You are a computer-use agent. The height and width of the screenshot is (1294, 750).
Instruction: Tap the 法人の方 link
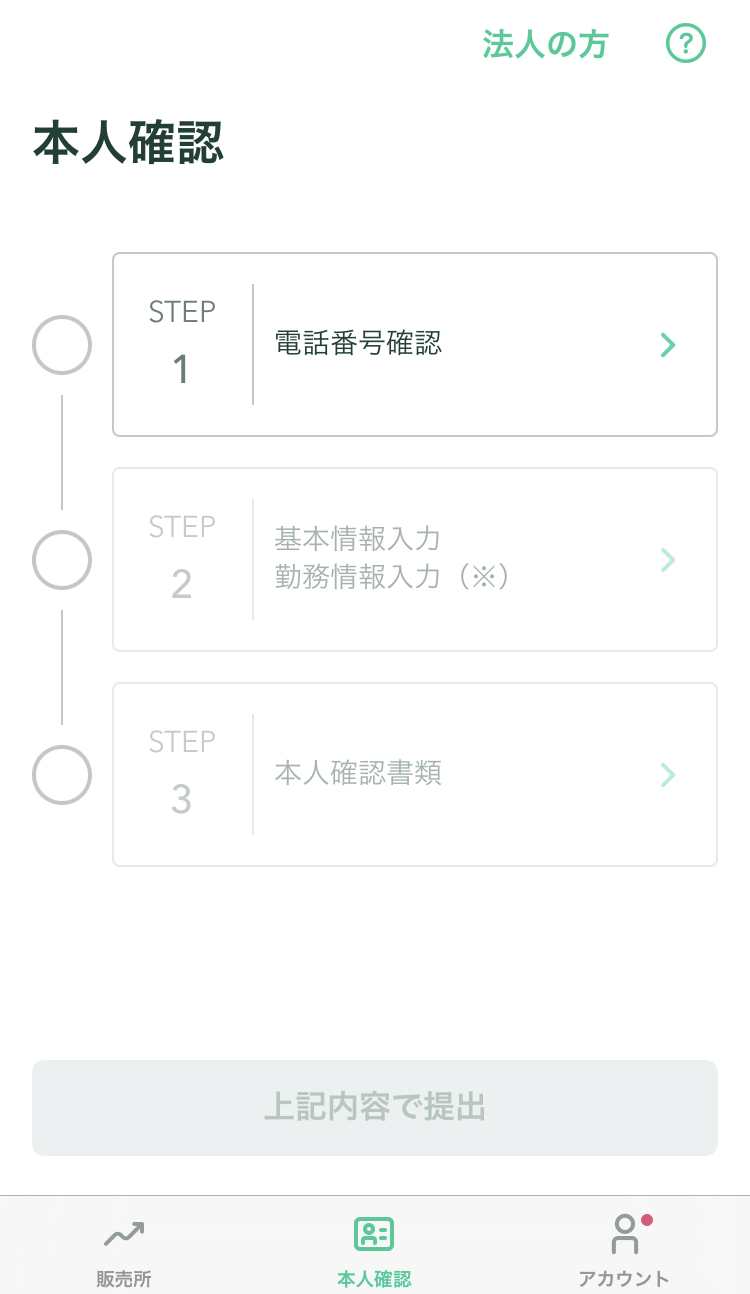coord(545,44)
